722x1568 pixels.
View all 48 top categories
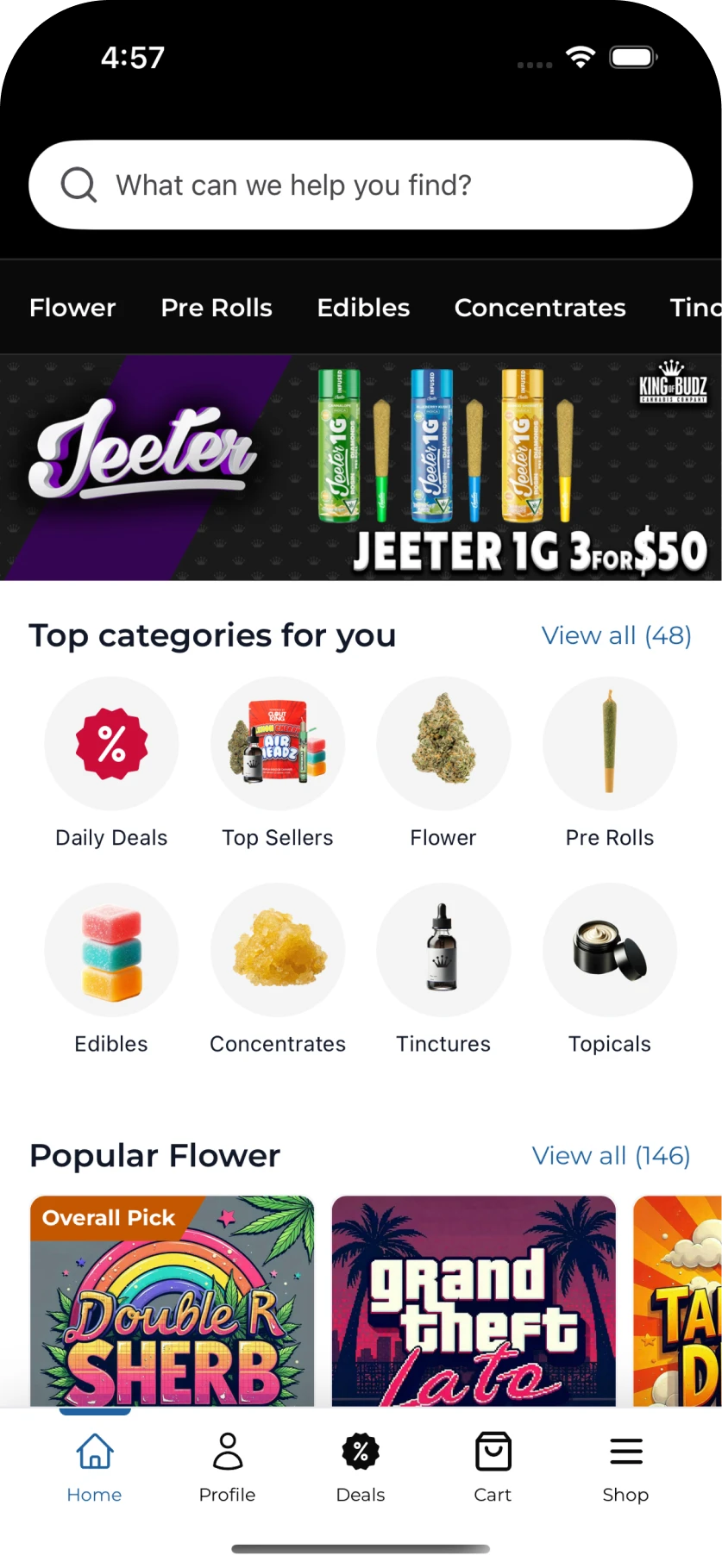(616, 635)
